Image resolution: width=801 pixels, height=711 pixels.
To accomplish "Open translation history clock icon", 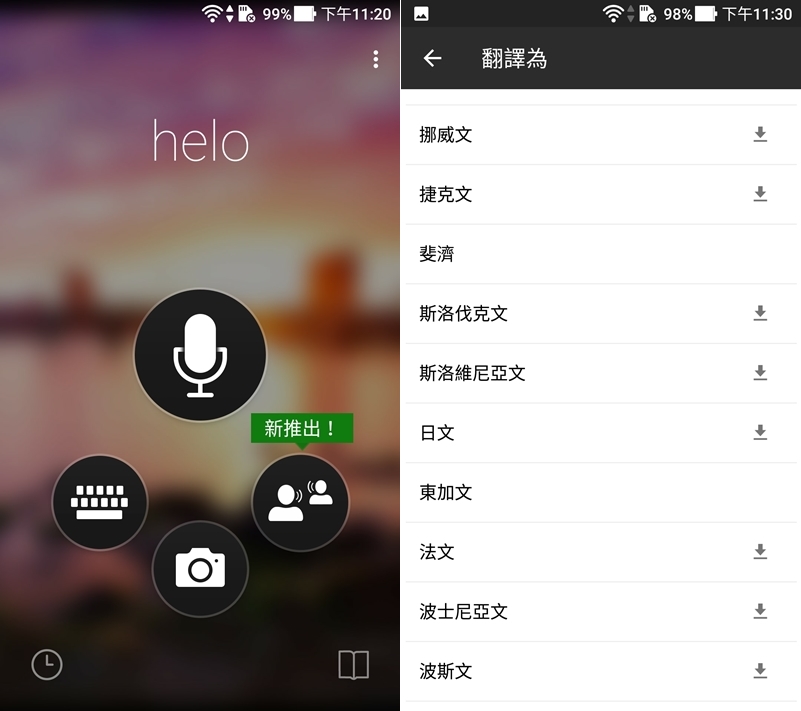I will (x=47, y=665).
